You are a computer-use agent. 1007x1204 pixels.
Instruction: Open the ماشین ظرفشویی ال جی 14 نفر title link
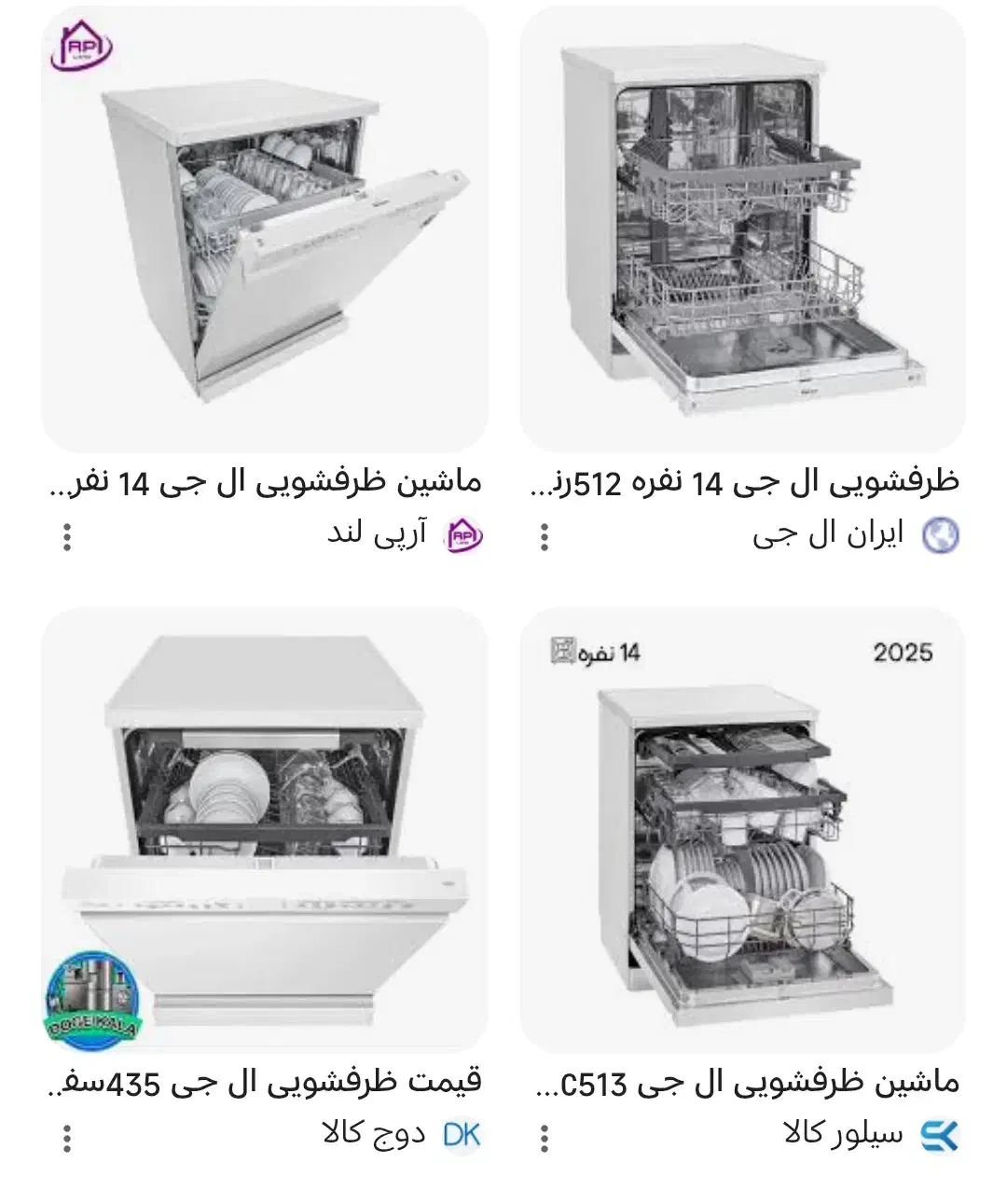pyautogui.click(x=270, y=479)
